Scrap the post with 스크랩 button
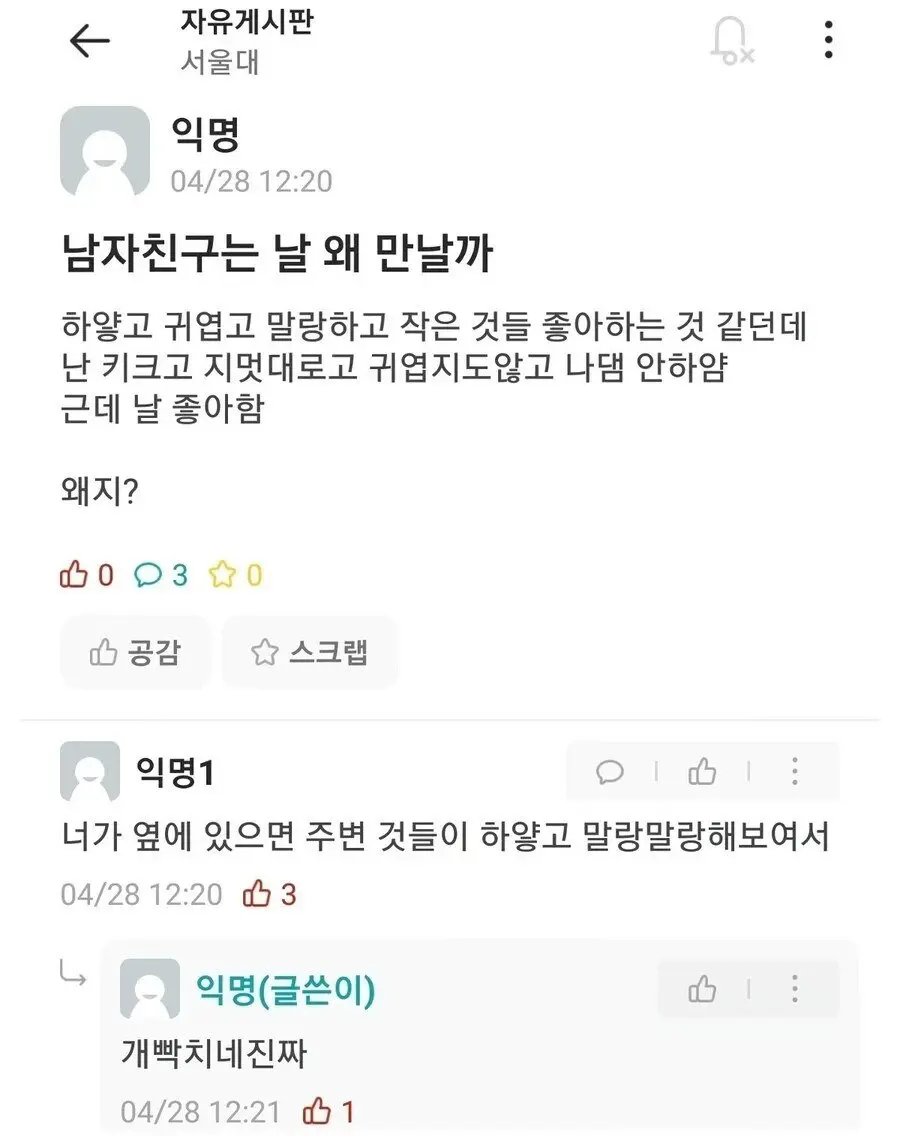Screen dimensions: 900x1136 coord(309,652)
